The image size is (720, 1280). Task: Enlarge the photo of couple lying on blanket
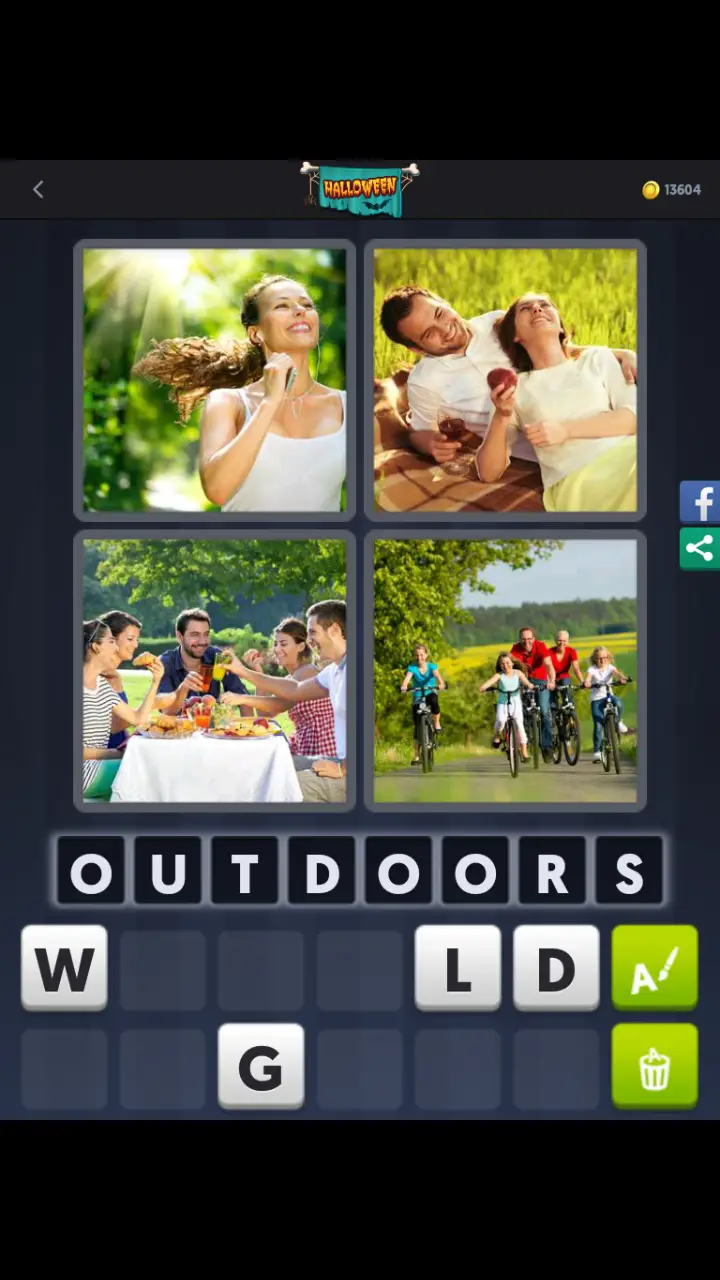point(505,380)
